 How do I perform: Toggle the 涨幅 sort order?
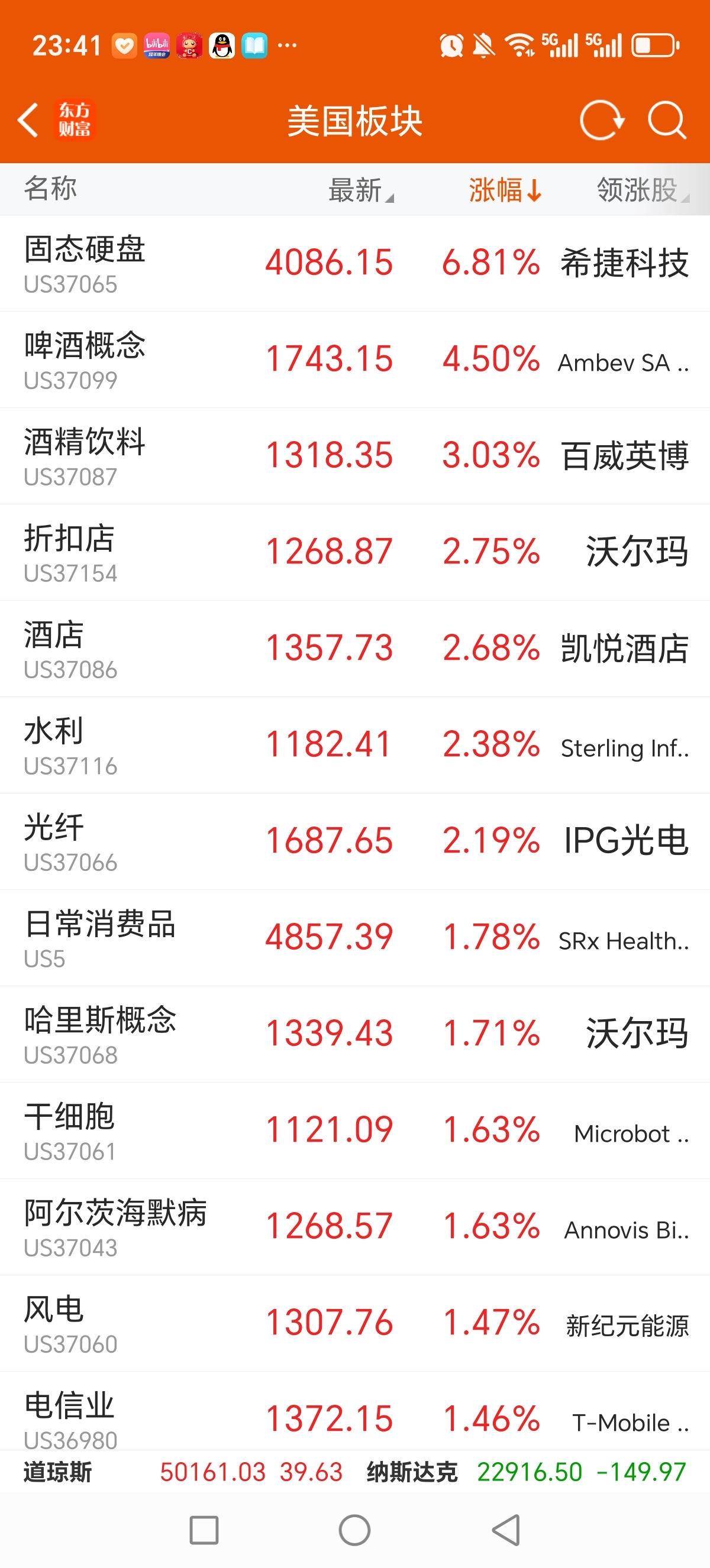[505, 190]
